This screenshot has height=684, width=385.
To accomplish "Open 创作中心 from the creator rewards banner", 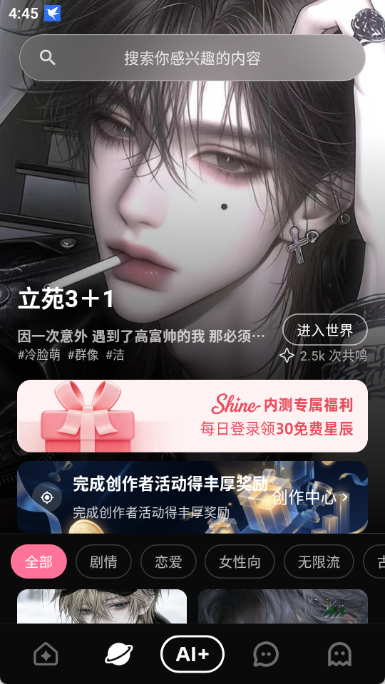I will point(310,497).
